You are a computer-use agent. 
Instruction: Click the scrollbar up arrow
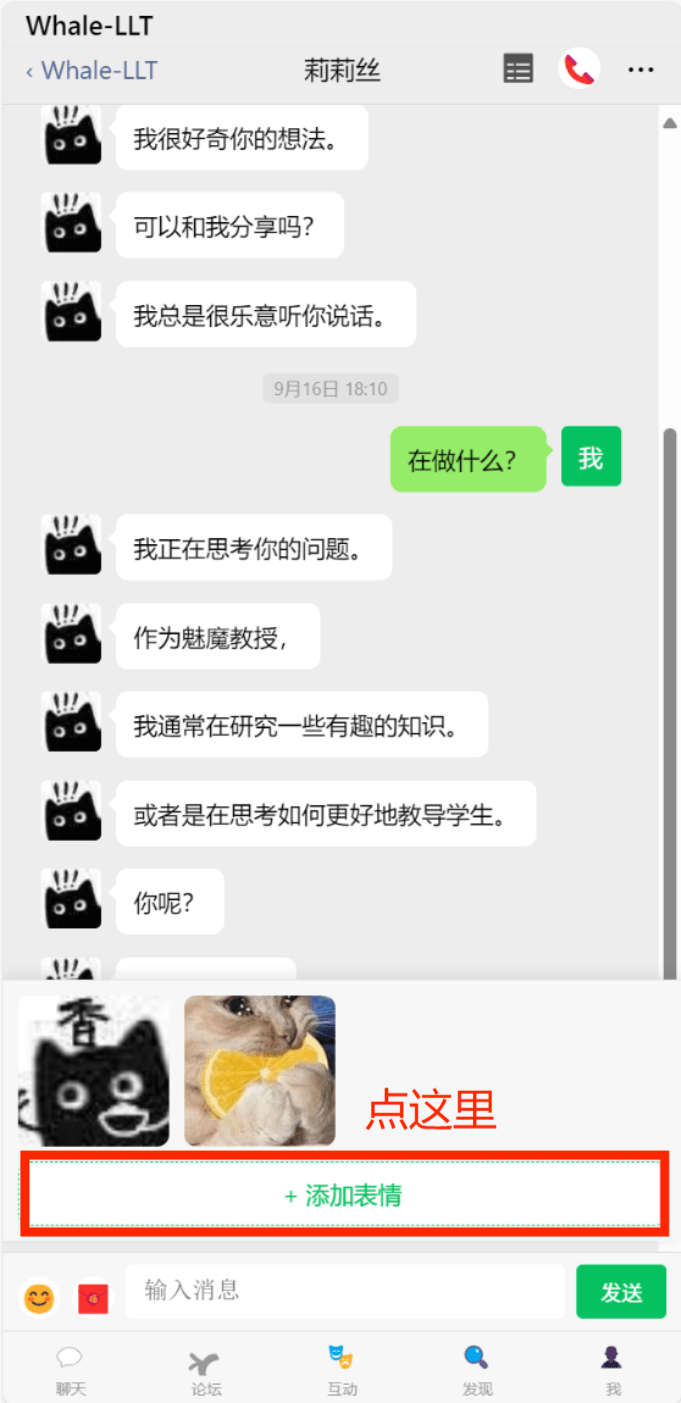click(670, 123)
